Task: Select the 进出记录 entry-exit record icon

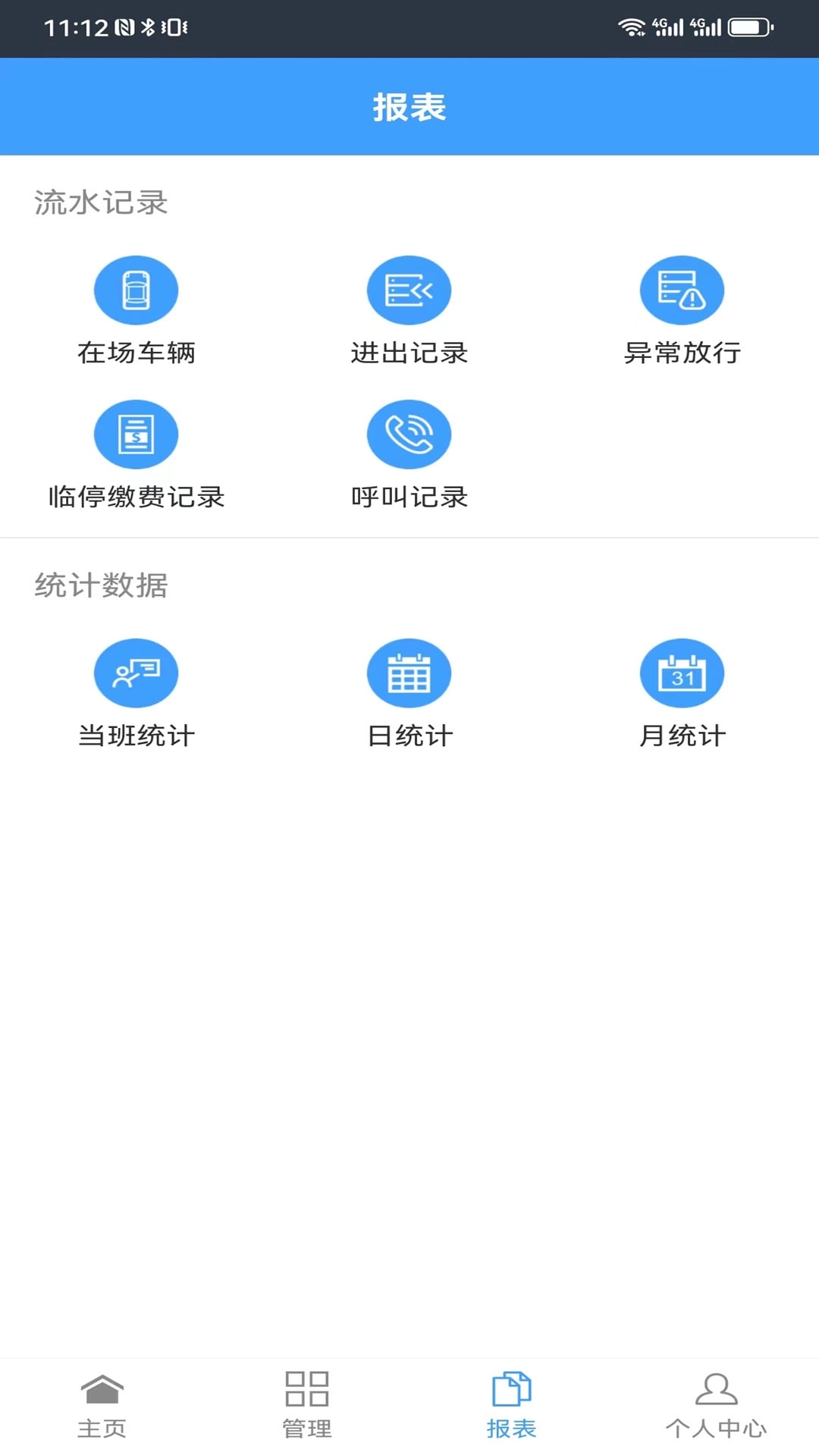Action: pos(409,289)
